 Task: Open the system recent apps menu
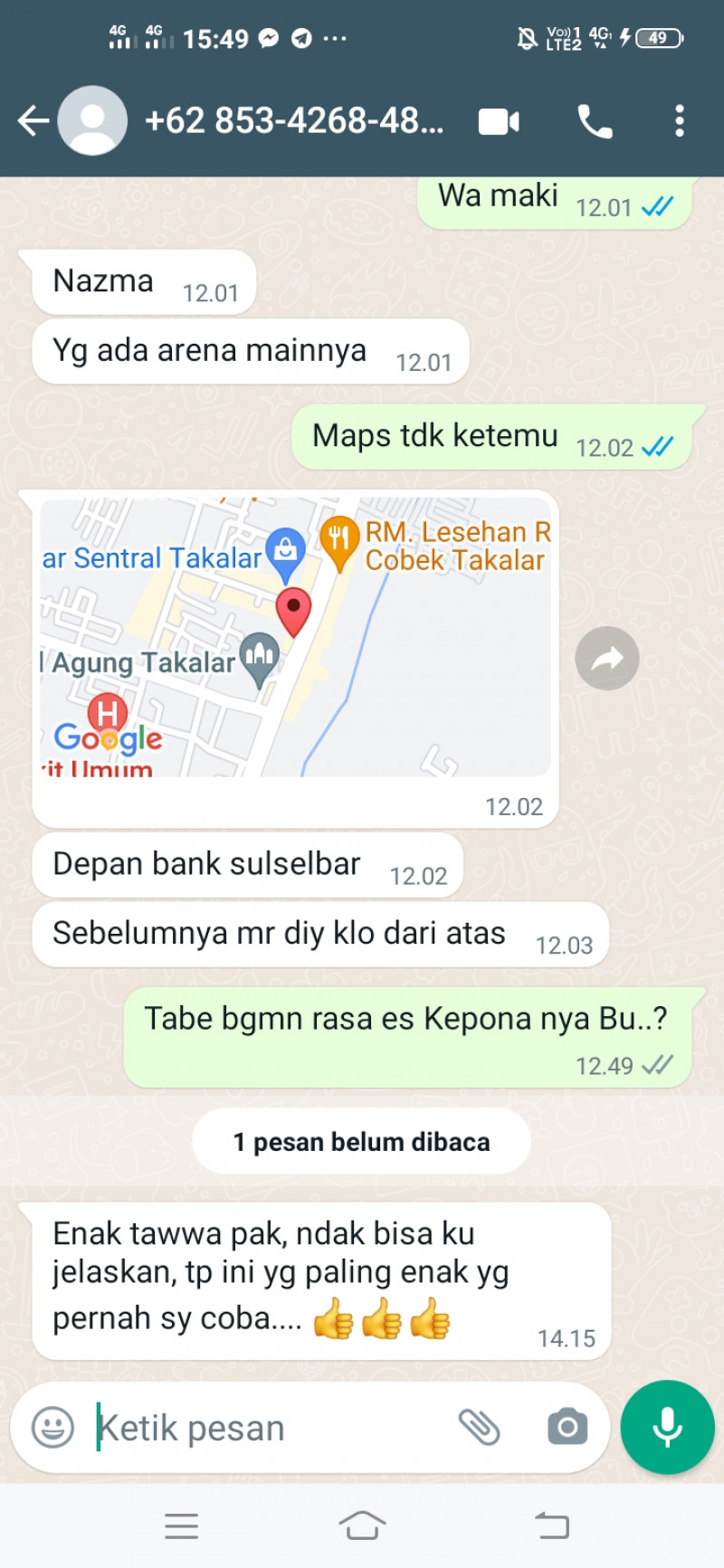[181, 1526]
